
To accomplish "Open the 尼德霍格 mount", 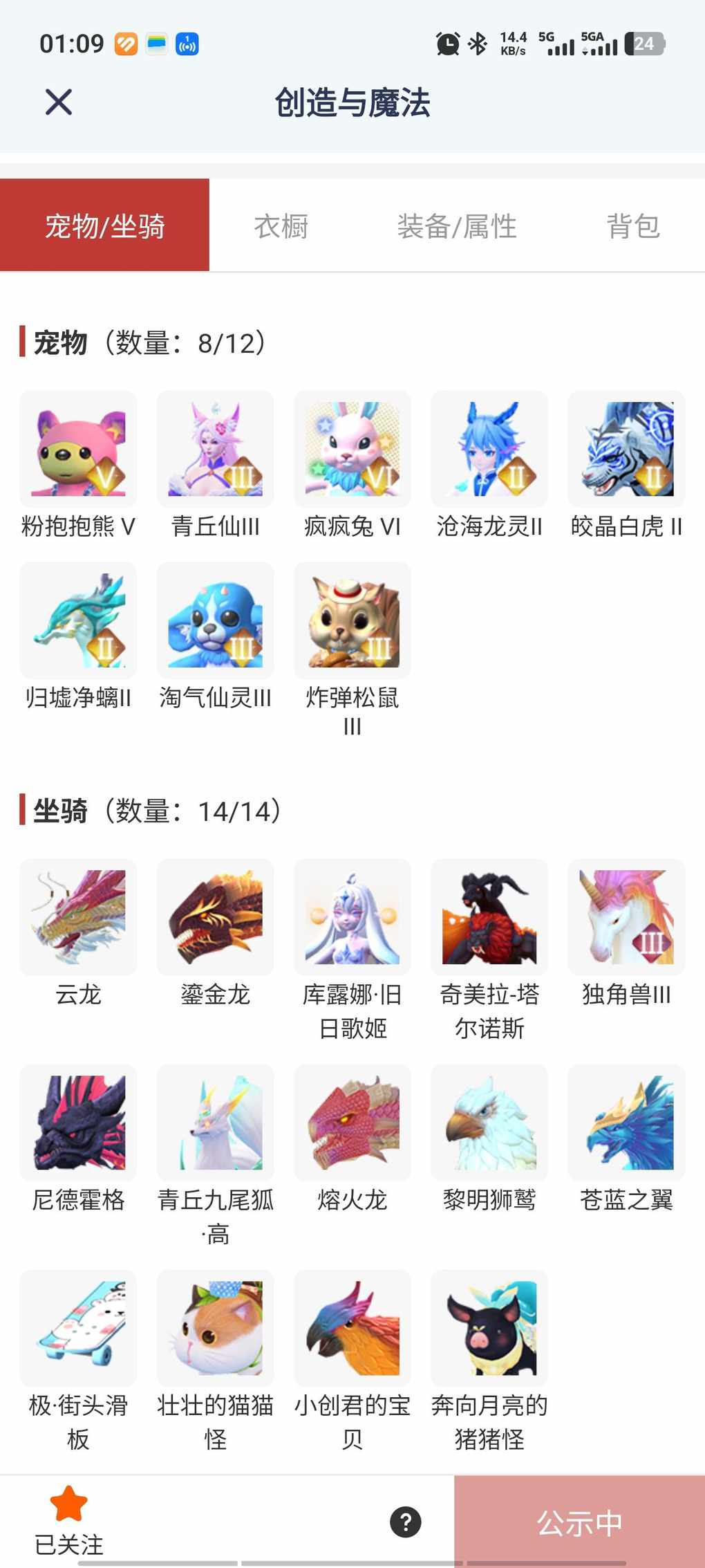I will pos(78,1123).
